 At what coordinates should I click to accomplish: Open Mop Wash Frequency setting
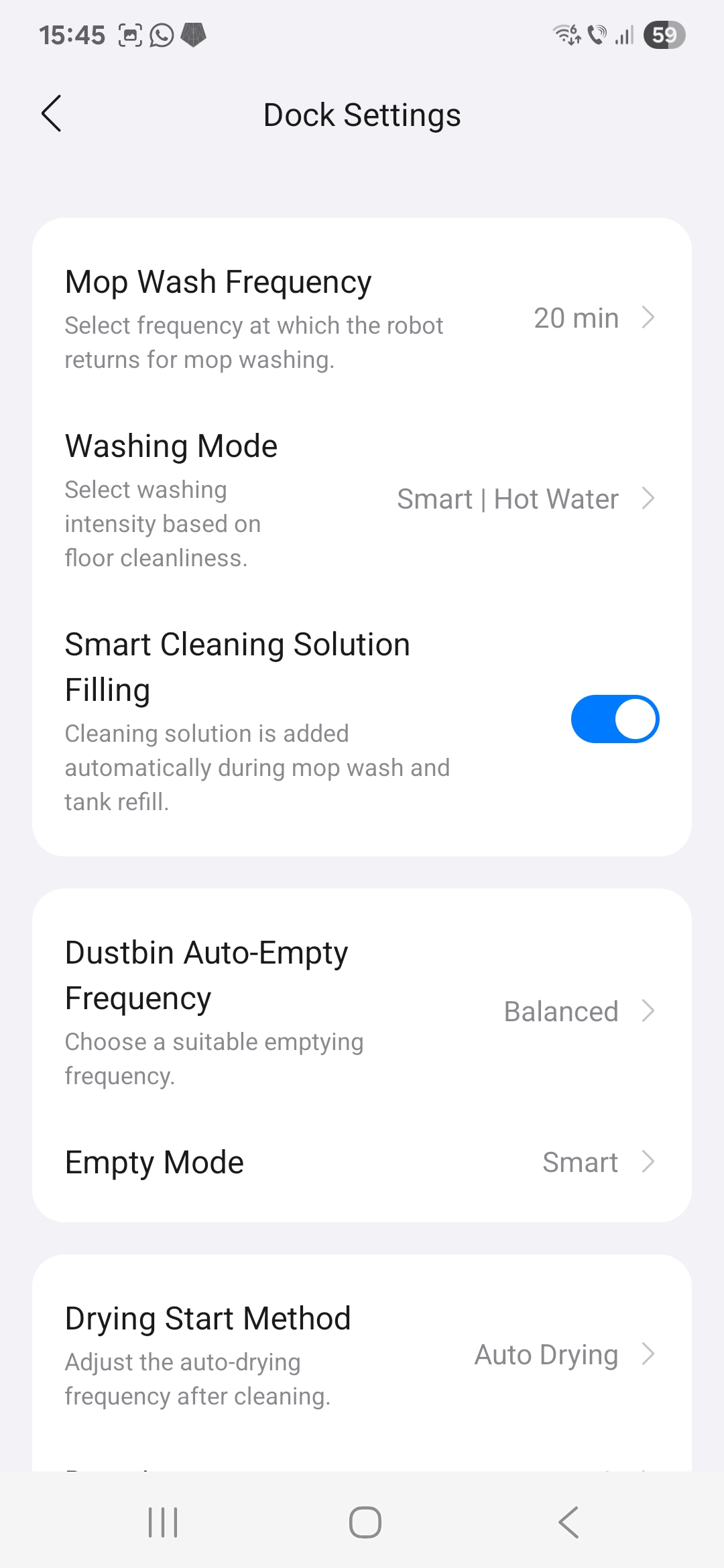pos(362,319)
